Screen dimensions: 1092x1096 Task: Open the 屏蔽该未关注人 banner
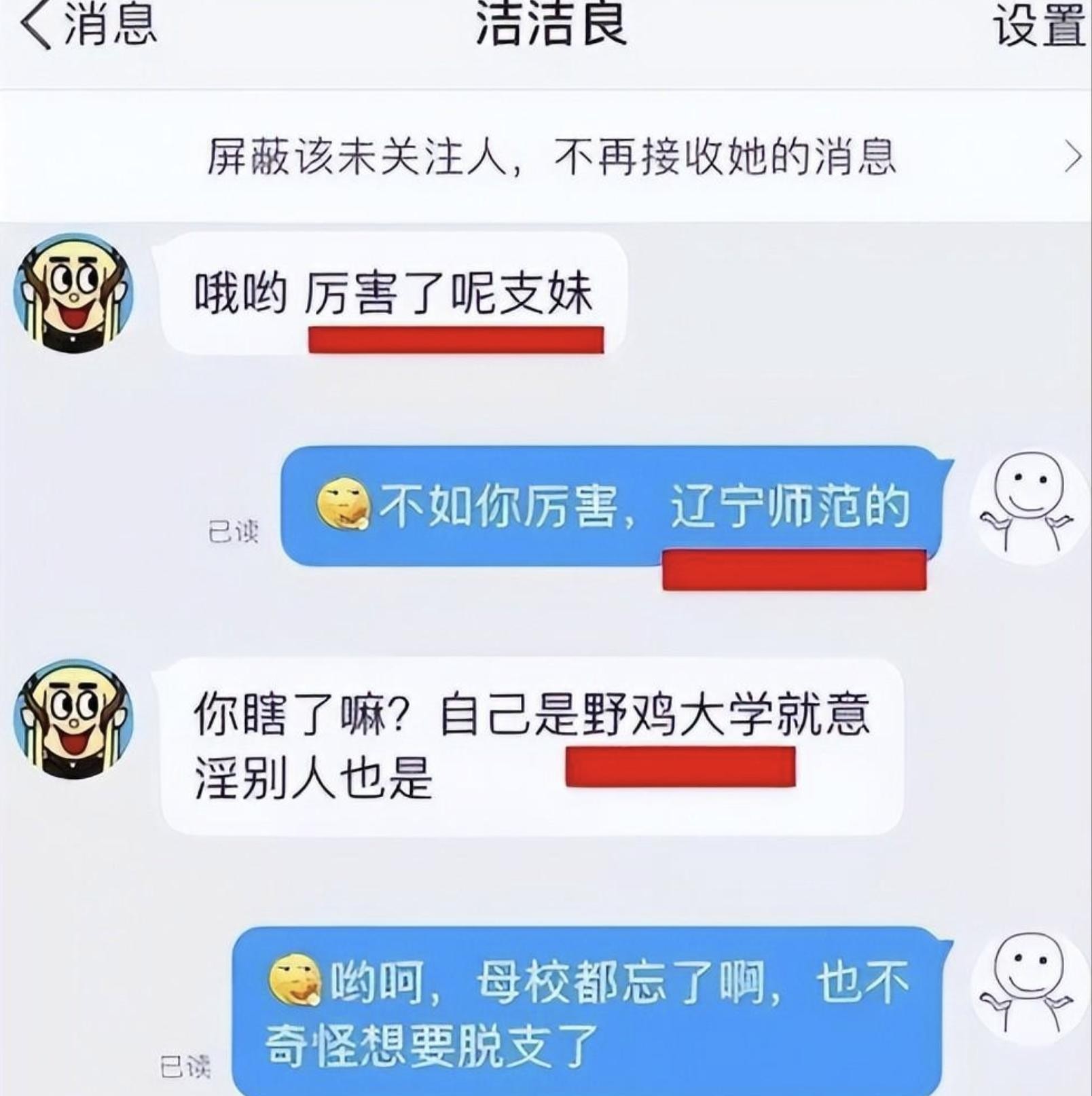coord(550,157)
